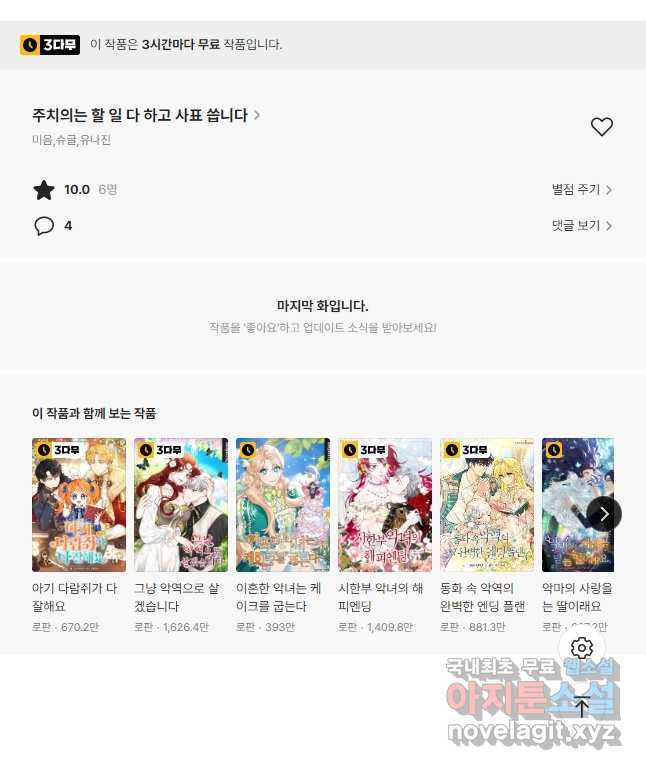Open 그냥 악역으로 살겠습니다
This screenshot has width=646, height=770.
pos(181,505)
